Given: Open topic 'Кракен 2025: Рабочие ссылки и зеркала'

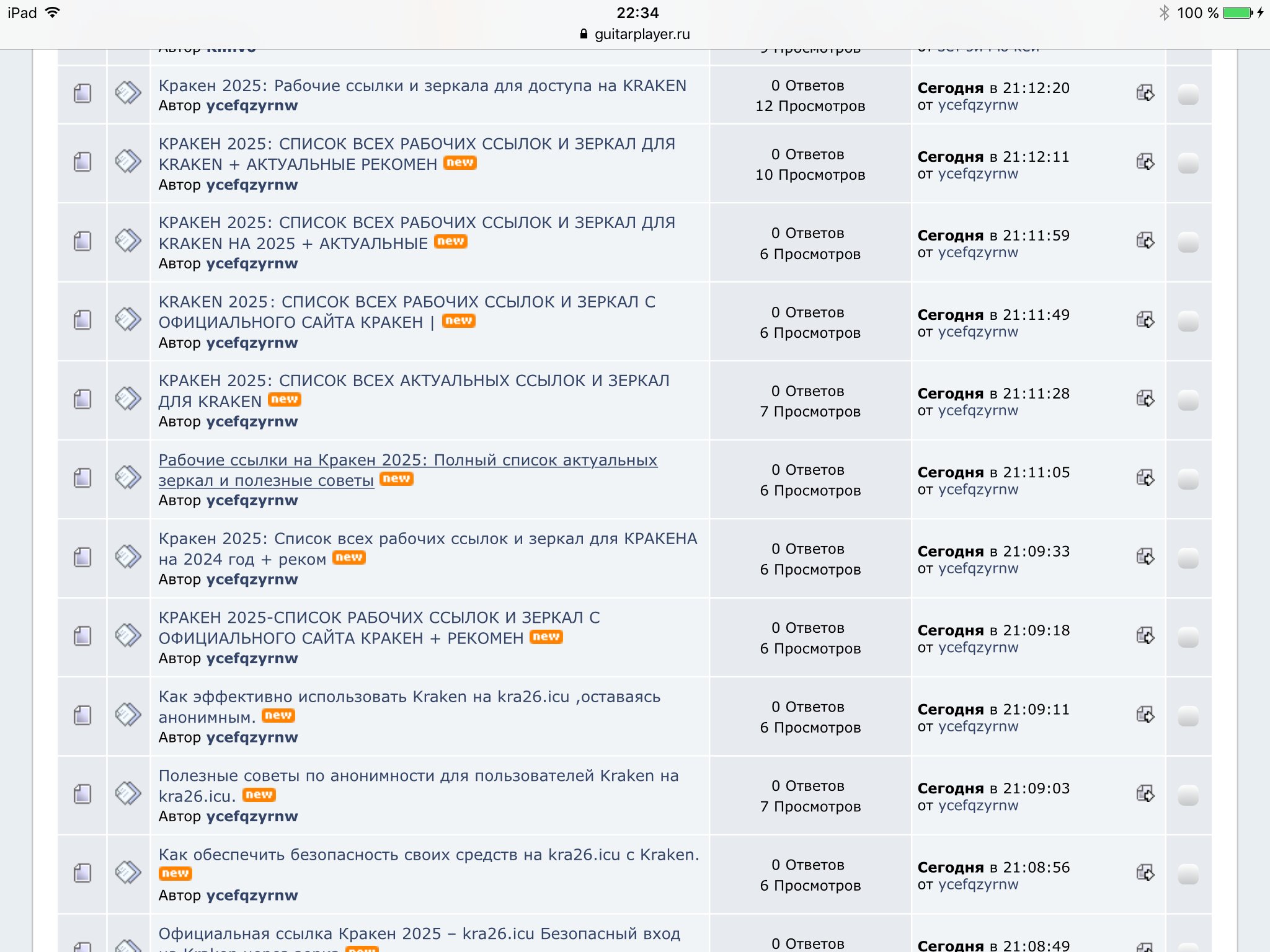Looking at the screenshot, I should [x=422, y=86].
